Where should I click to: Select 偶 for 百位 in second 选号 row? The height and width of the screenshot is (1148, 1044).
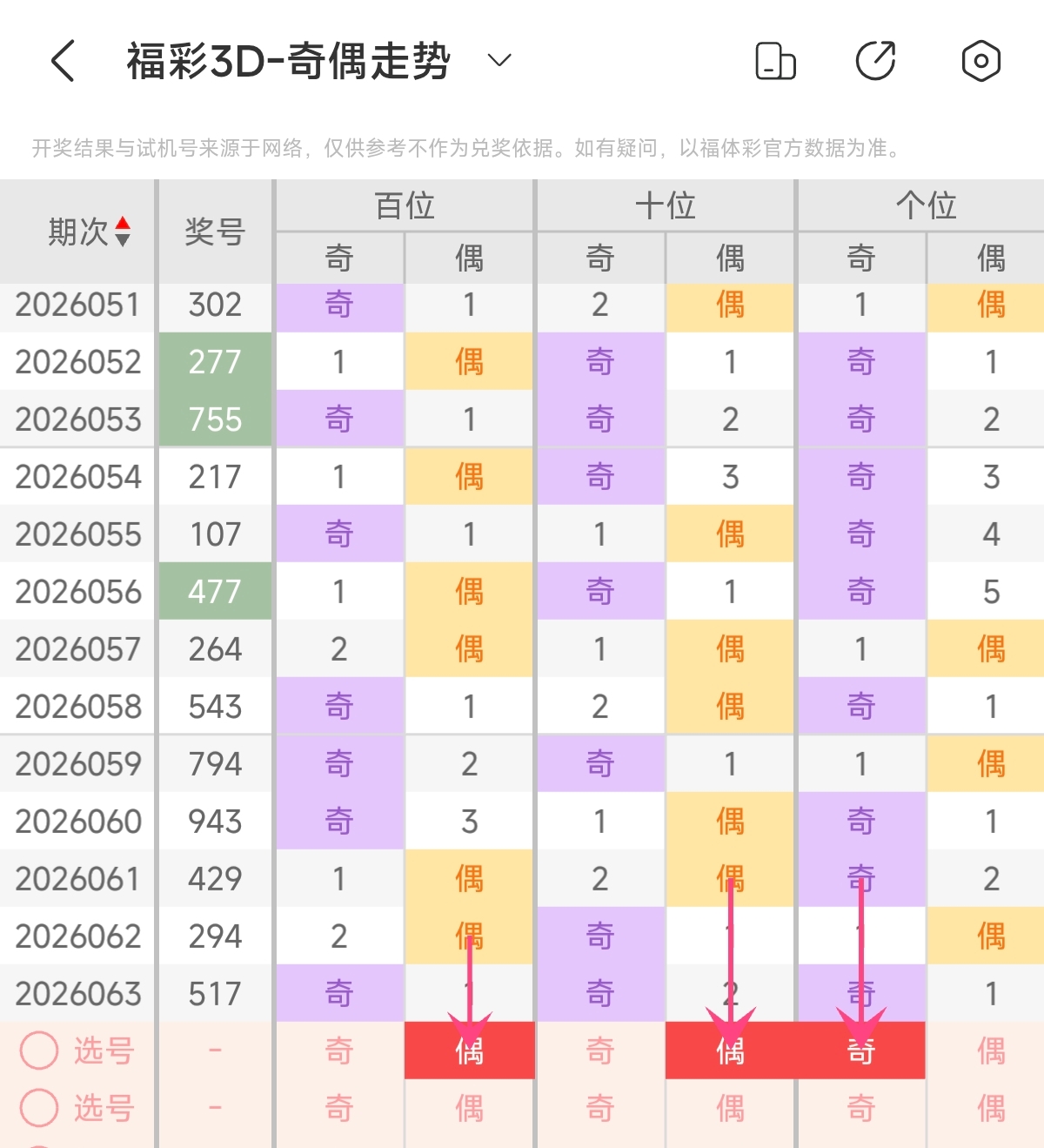470,1109
